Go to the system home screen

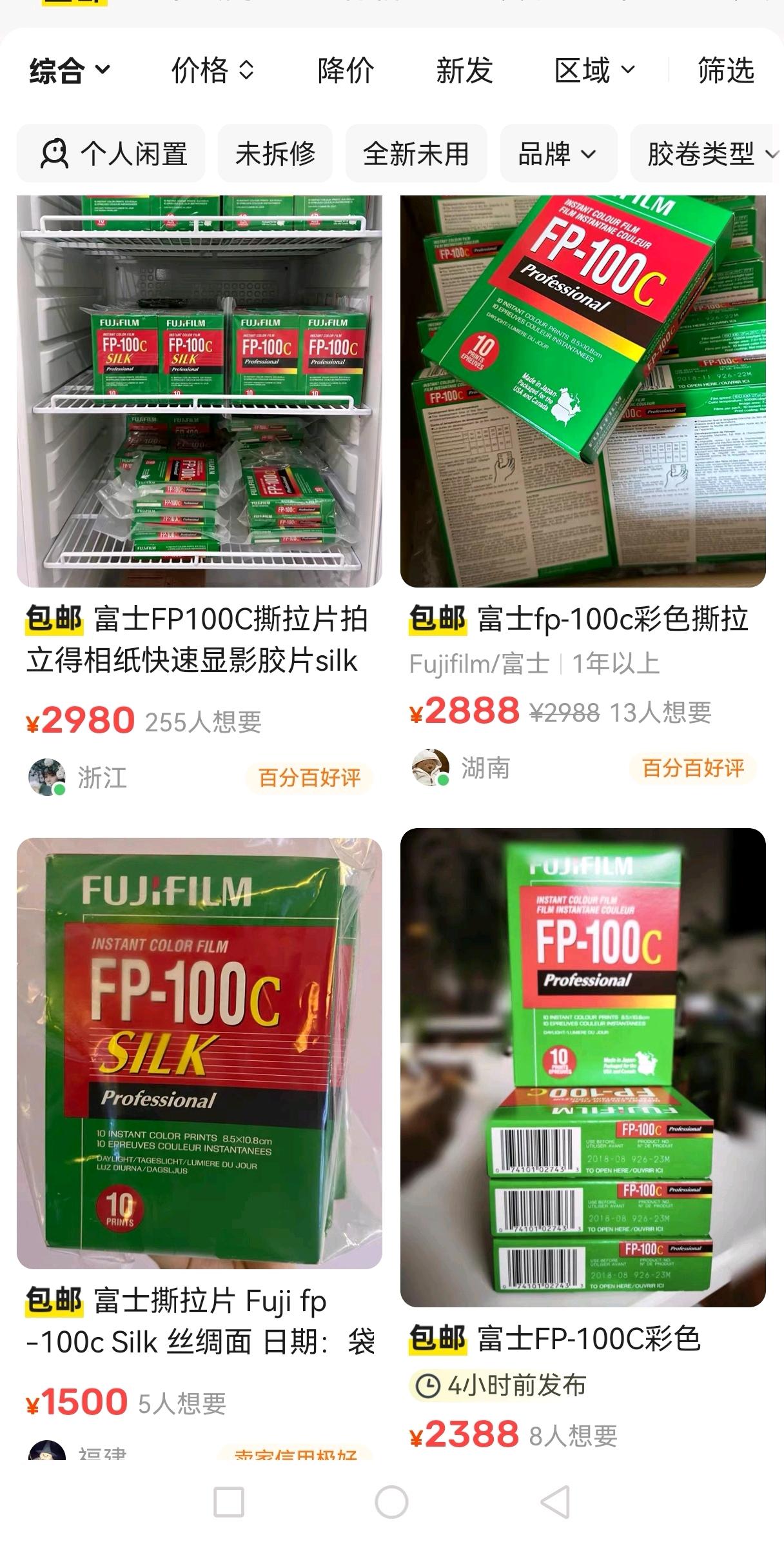pyautogui.click(x=391, y=1502)
